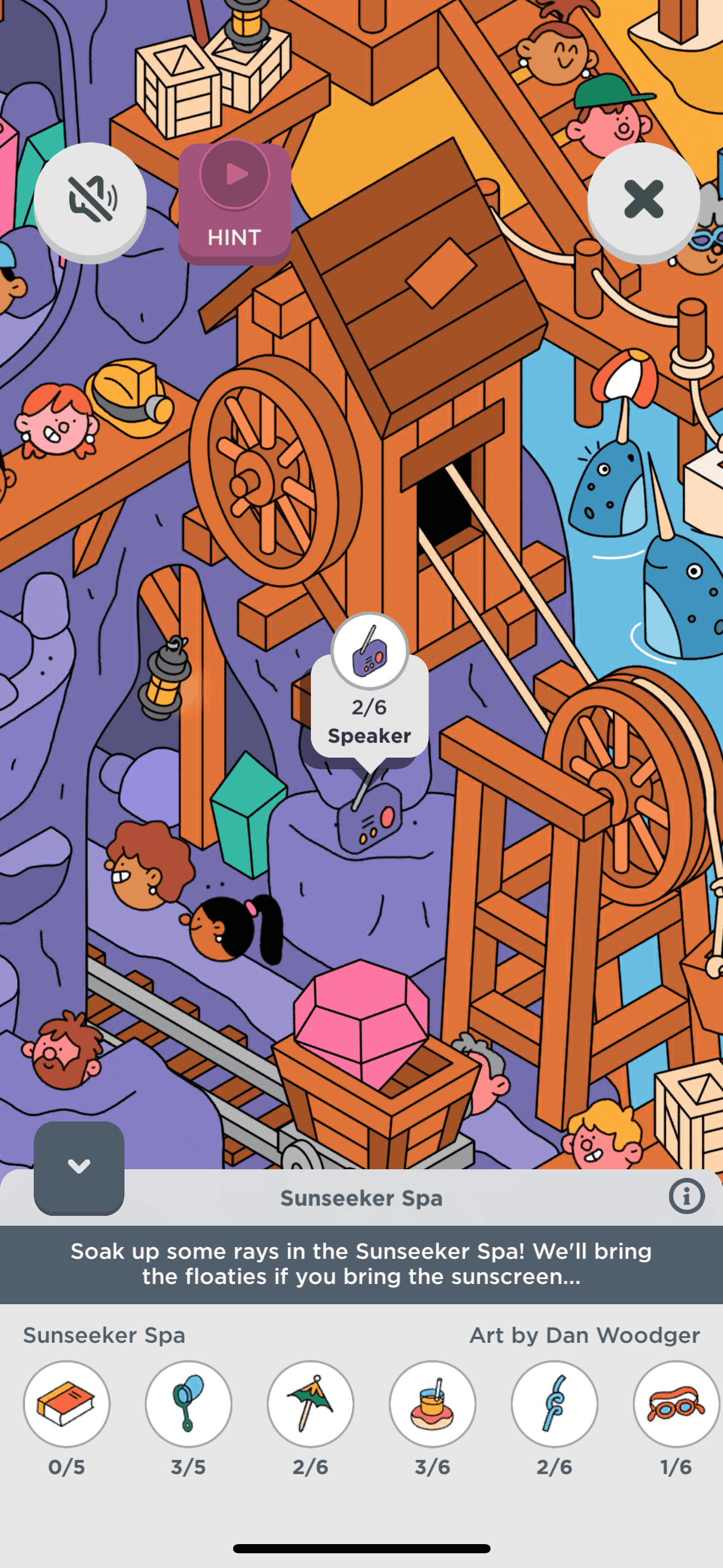Image resolution: width=723 pixels, height=1568 pixels.
Task: Select the drink item showing 3/6
Action: pyautogui.click(x=432, y=1404)
